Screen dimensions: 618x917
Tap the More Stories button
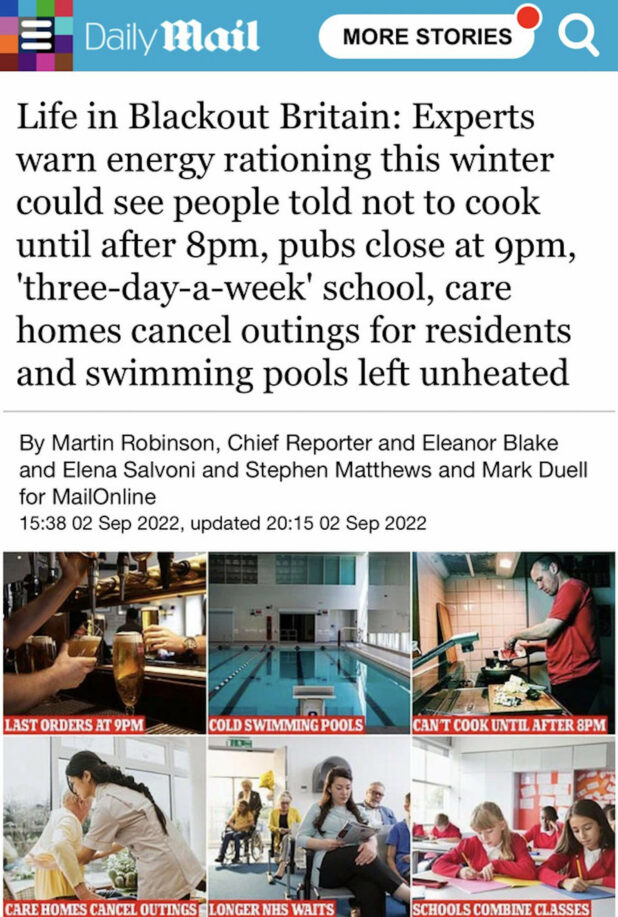(x=427, y=37)
